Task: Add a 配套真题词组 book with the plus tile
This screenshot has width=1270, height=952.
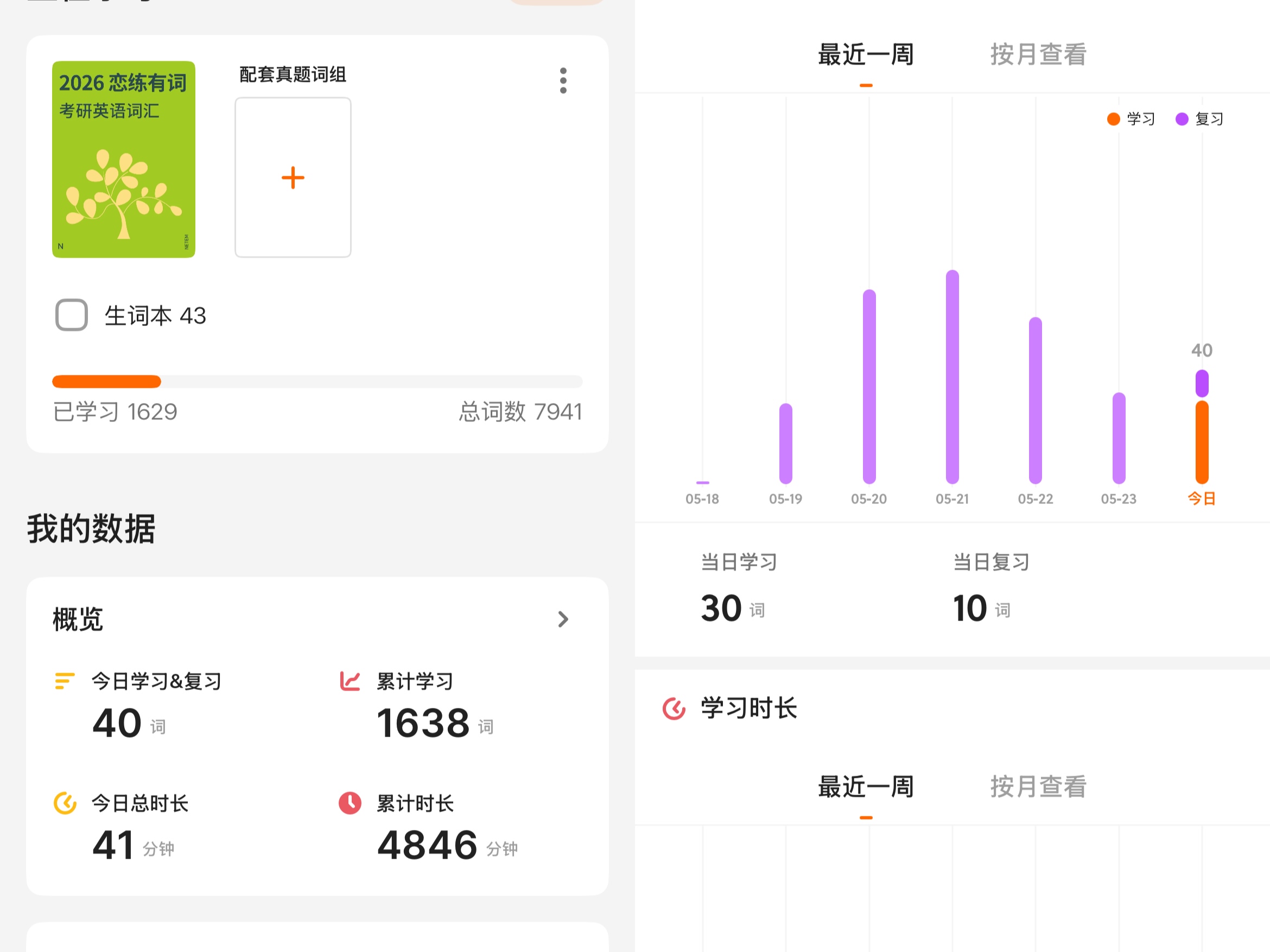Action: click(293, 177)
